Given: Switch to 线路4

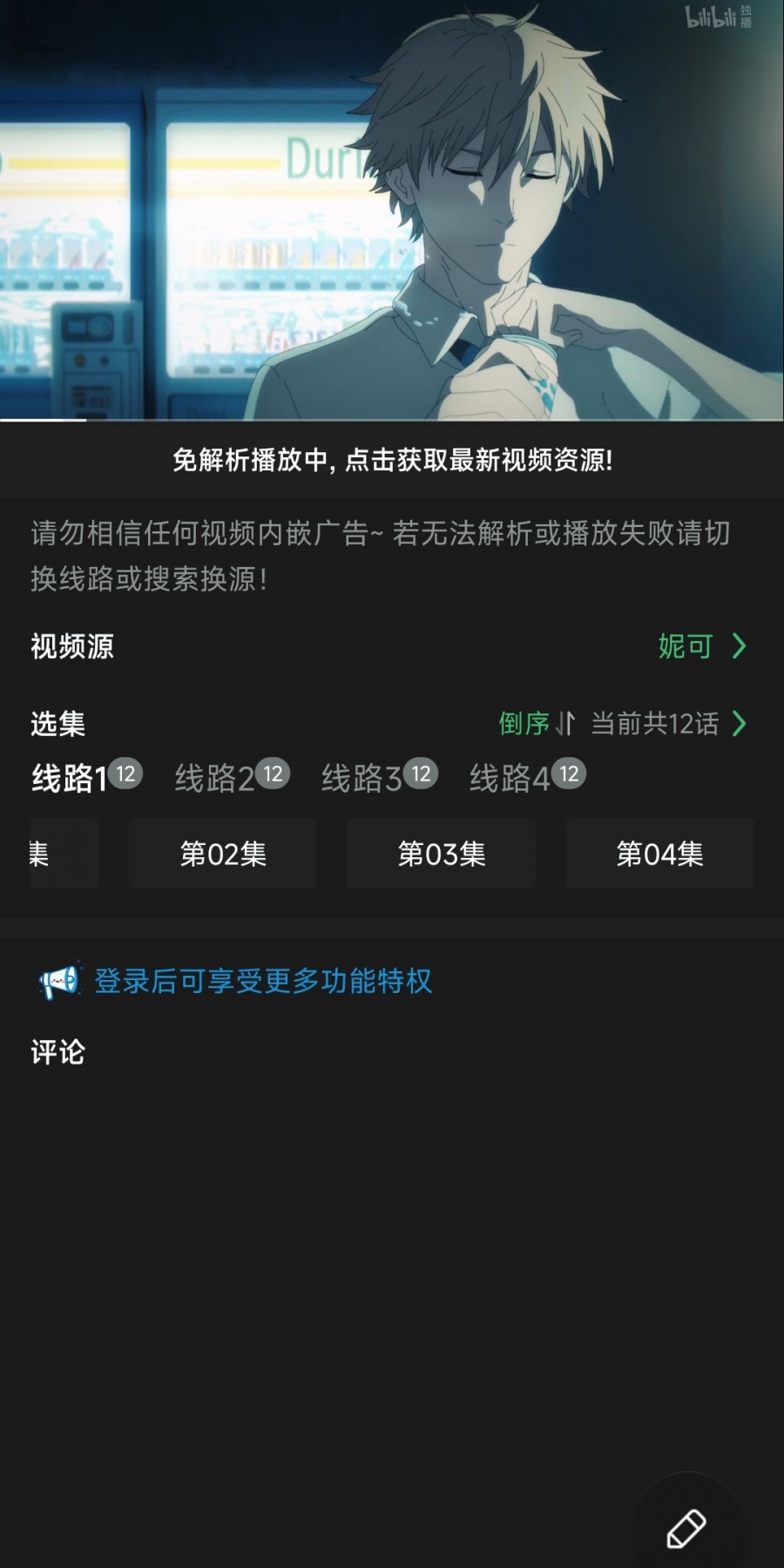Looking at the screenshot, I should coord(527,777).
